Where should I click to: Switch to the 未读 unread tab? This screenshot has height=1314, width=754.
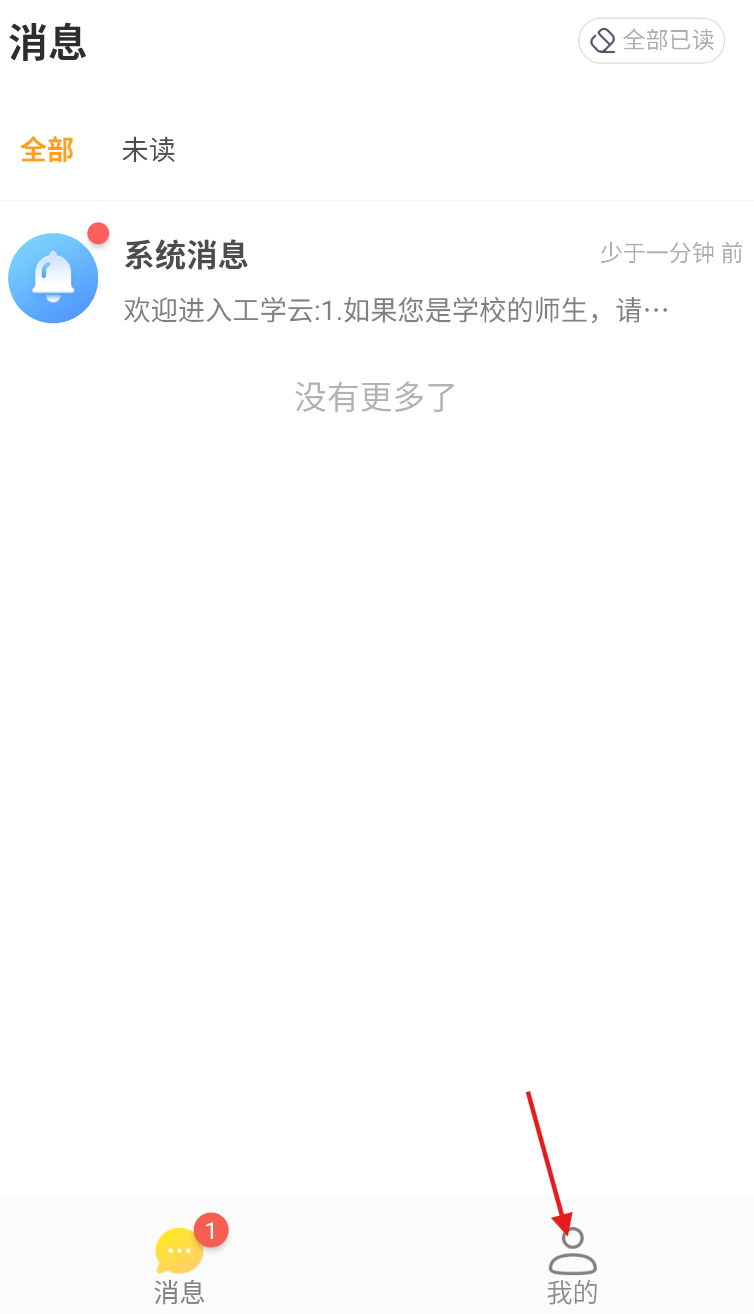click(149, 150)
